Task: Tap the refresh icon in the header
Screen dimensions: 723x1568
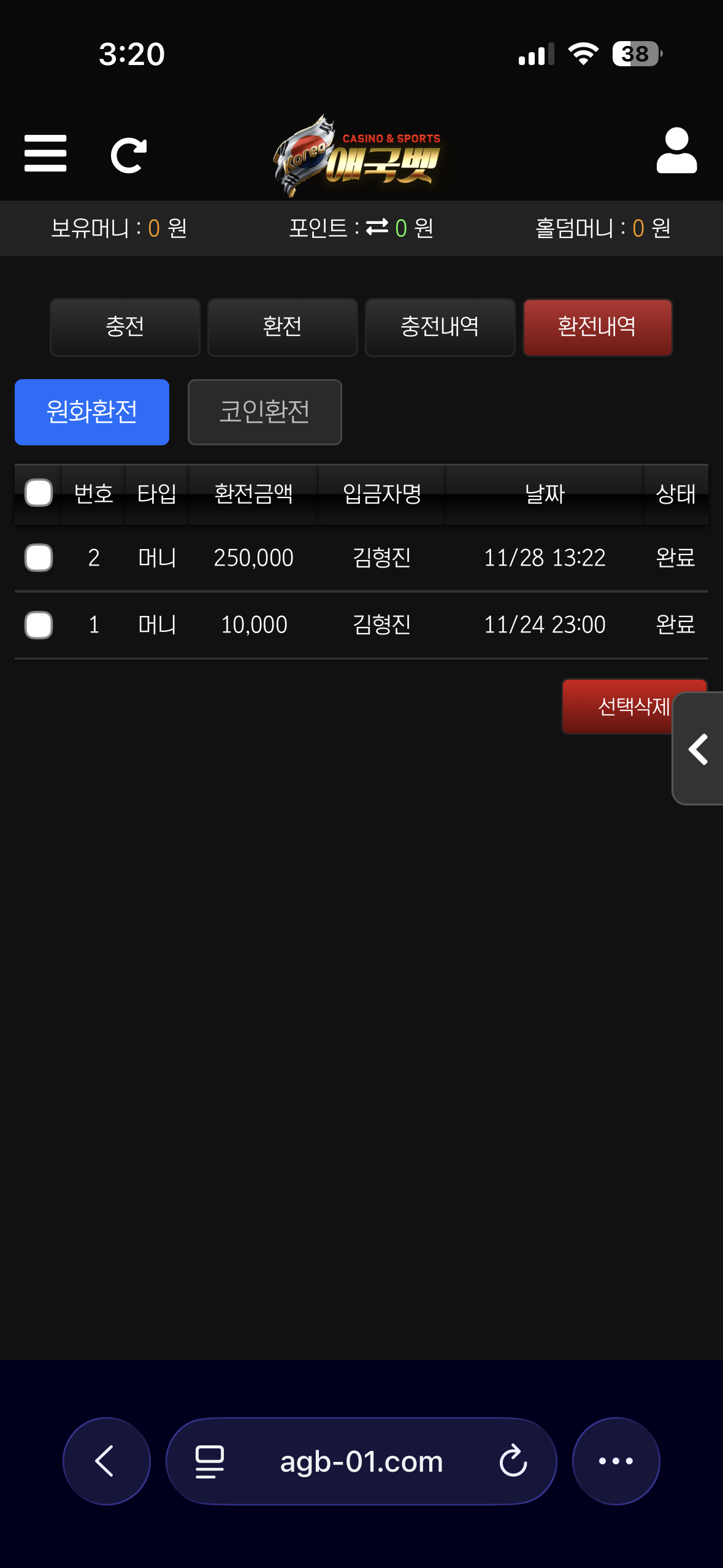Action: tap(128, 155)
